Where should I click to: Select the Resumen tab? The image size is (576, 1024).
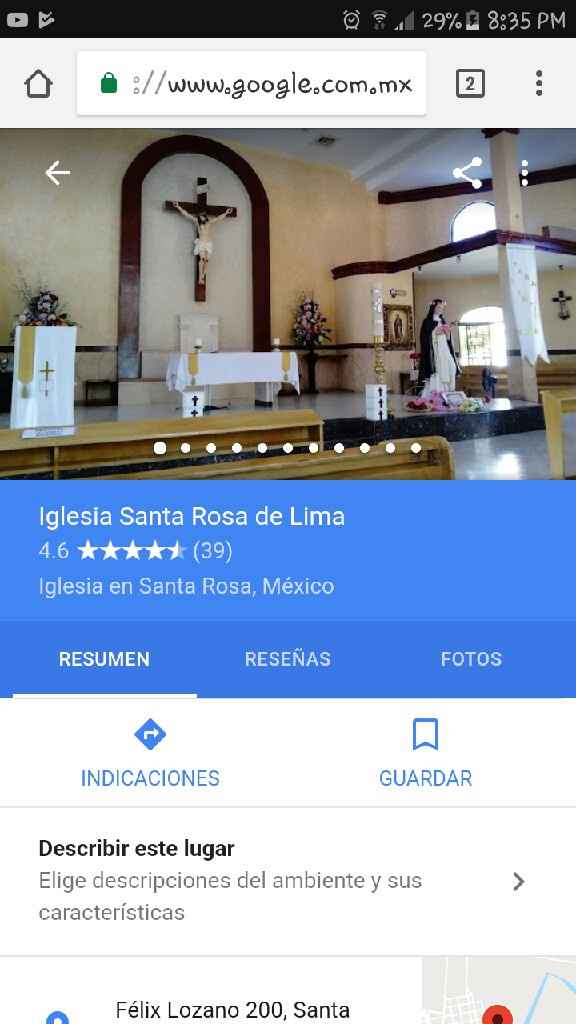[x=104, y=659]
